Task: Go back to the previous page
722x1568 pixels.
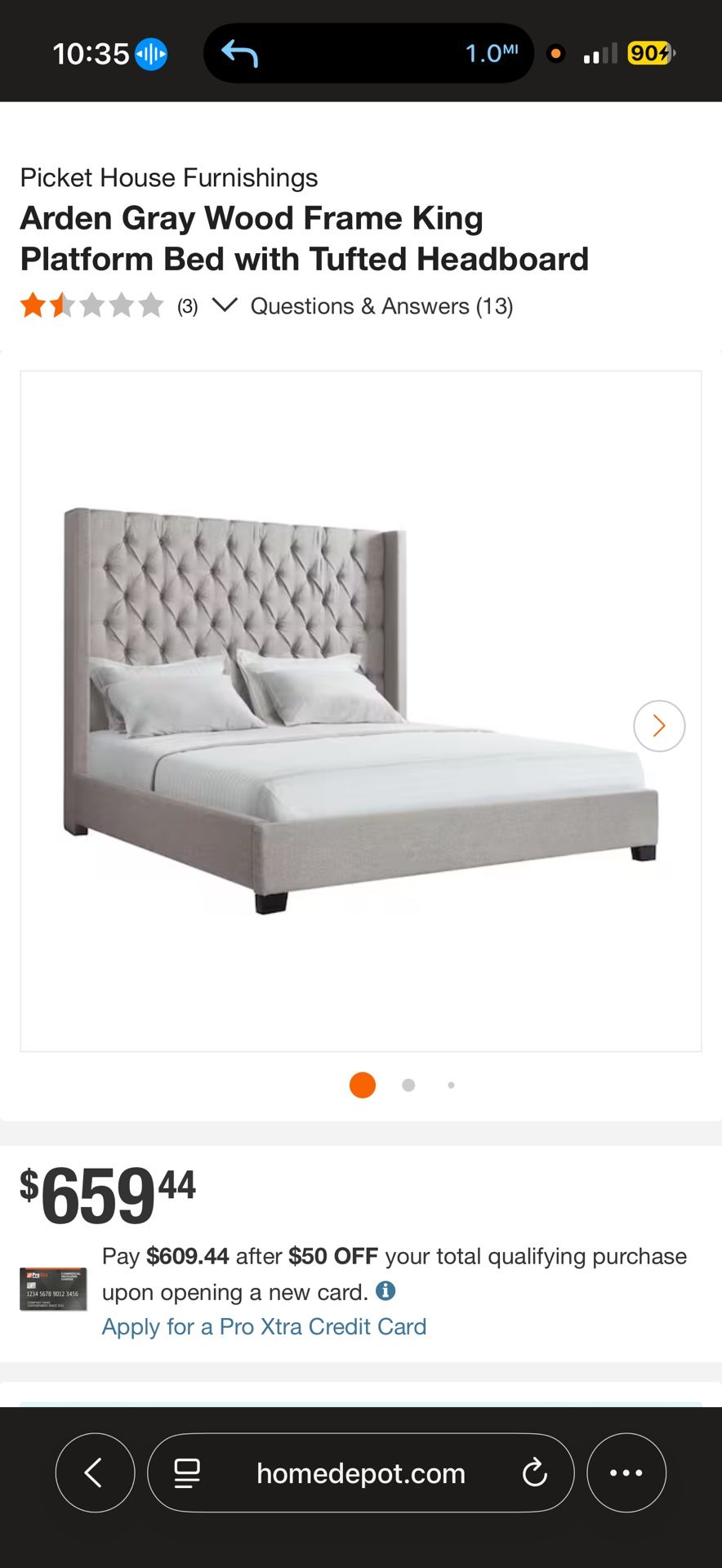Action: pos(95,1472)
